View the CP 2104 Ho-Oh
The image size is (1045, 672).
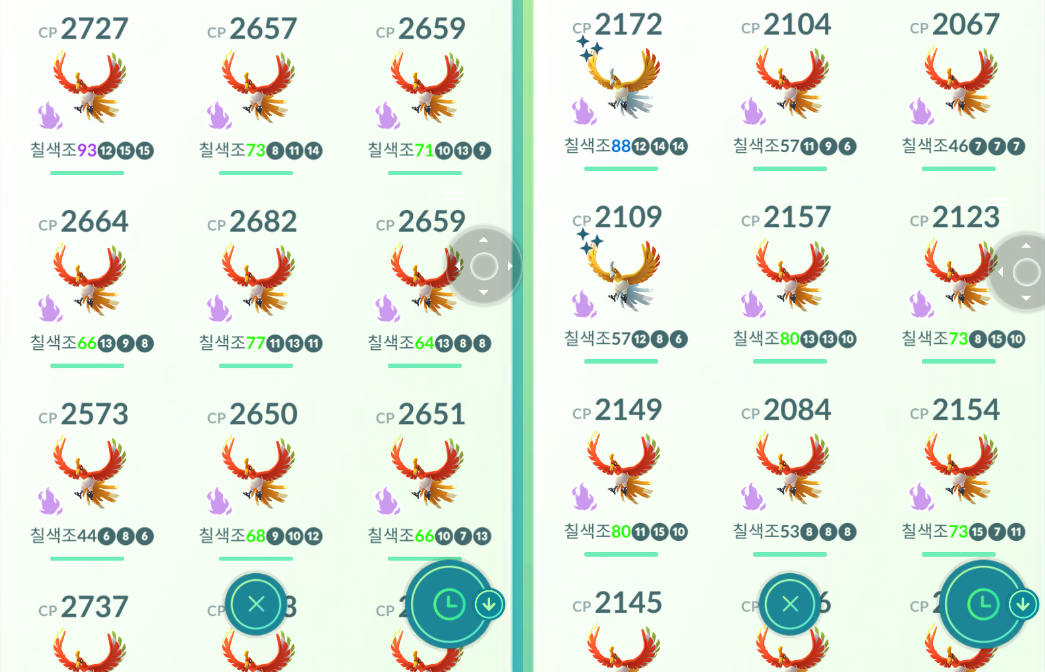coord(792,84)
